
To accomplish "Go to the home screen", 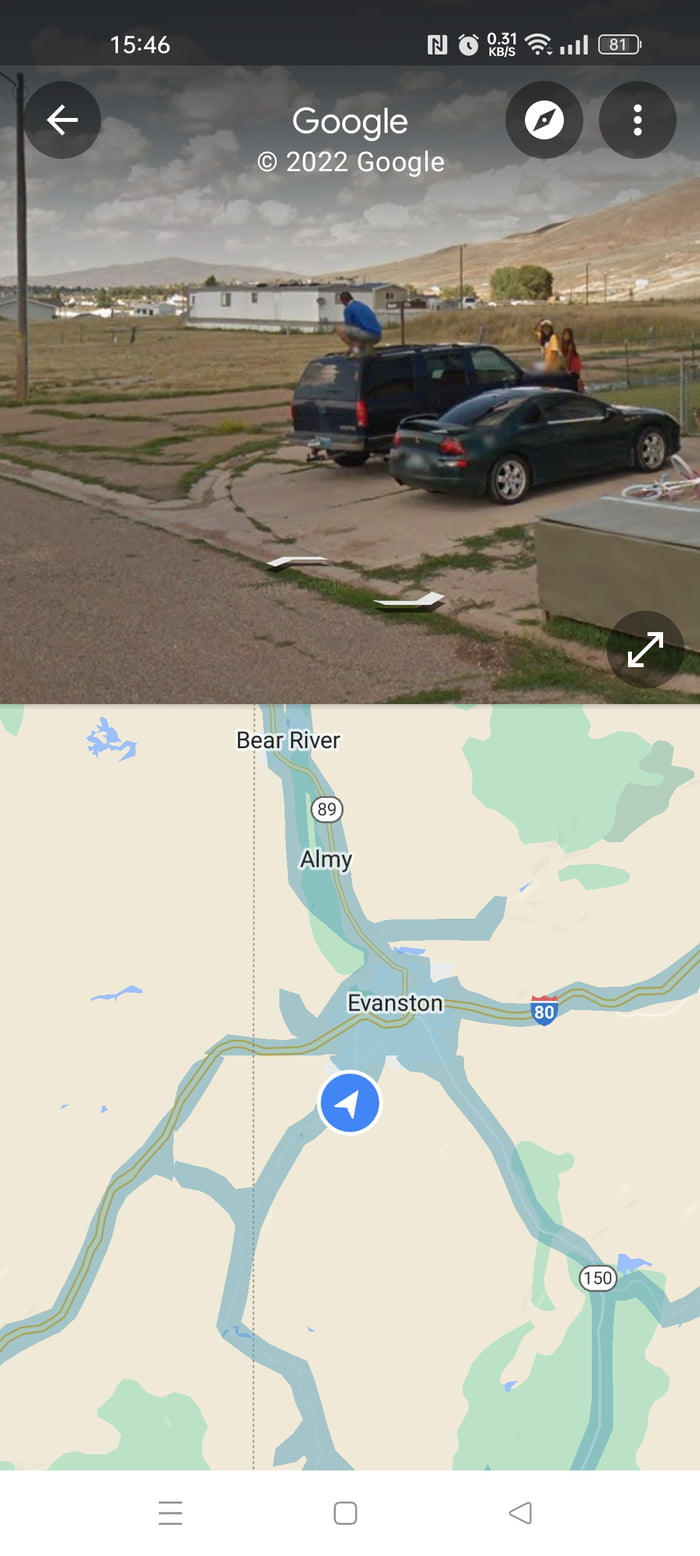I will click(x=345, y=1513).
